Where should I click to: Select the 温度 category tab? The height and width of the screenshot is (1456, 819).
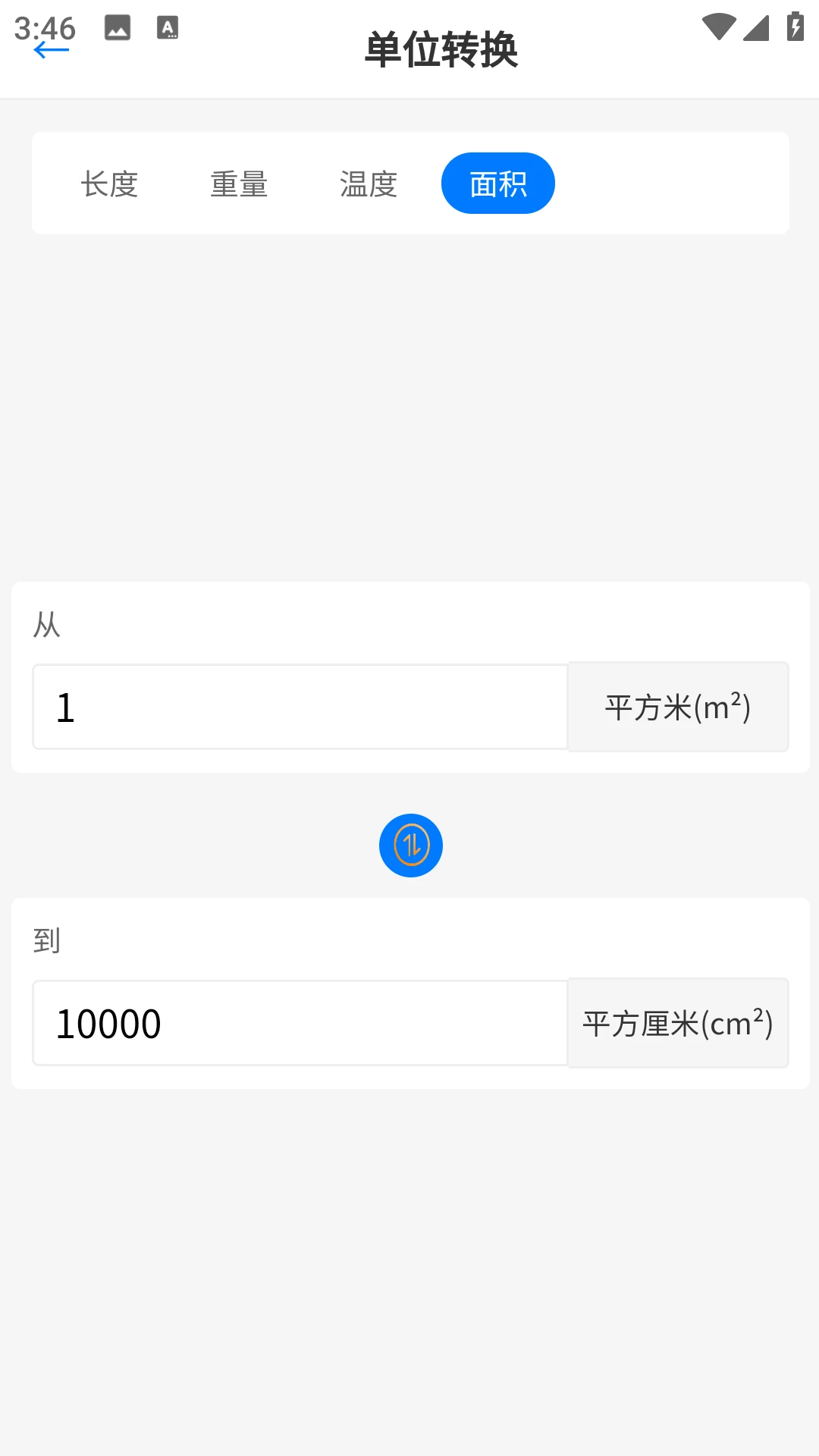(369, 184)
